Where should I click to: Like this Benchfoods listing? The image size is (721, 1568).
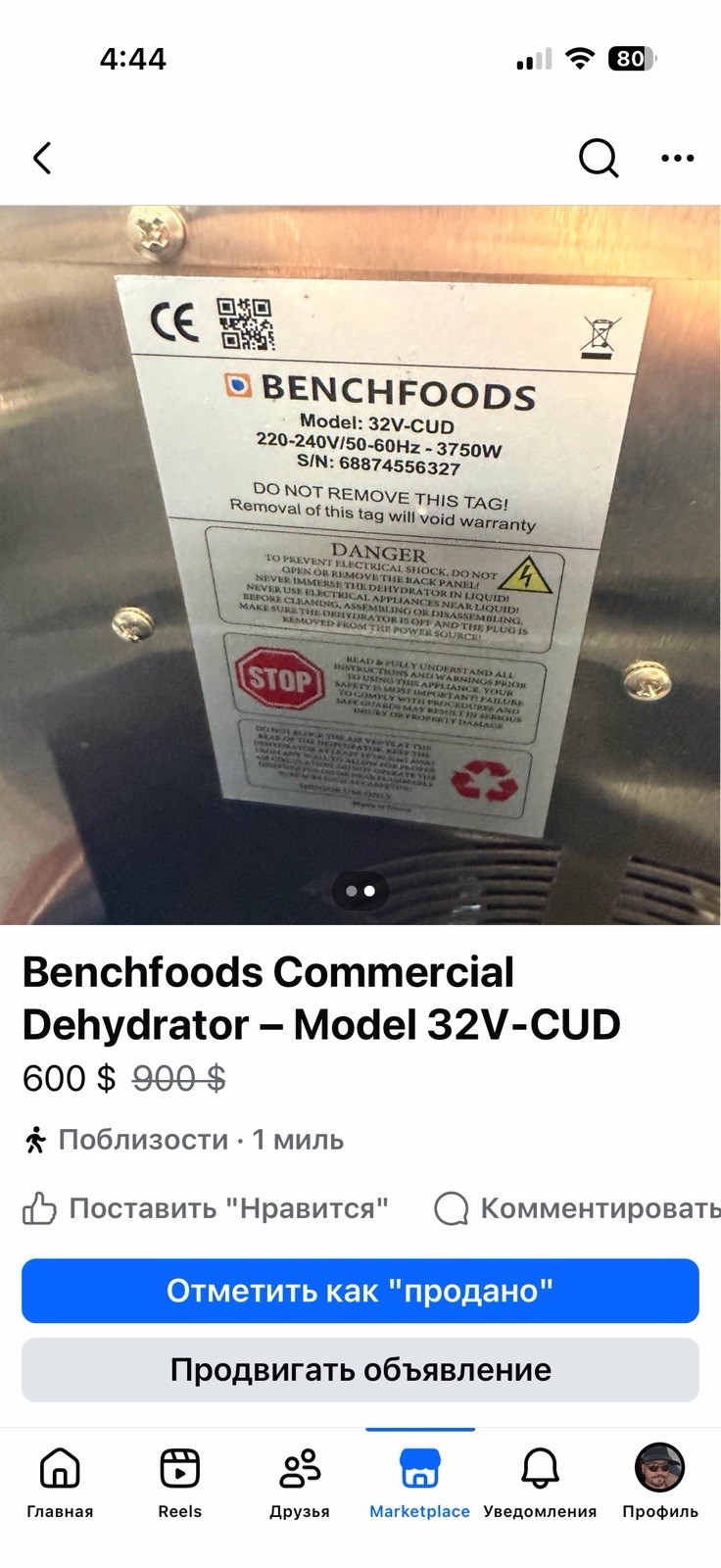click(206, 1208)
